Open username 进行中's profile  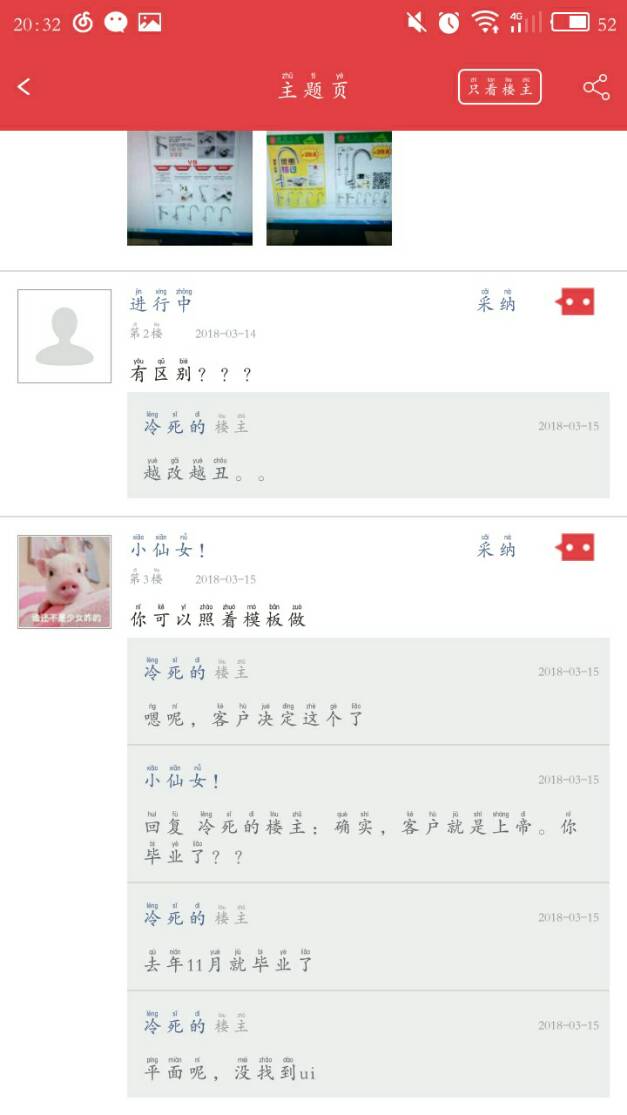click(160, 303)
